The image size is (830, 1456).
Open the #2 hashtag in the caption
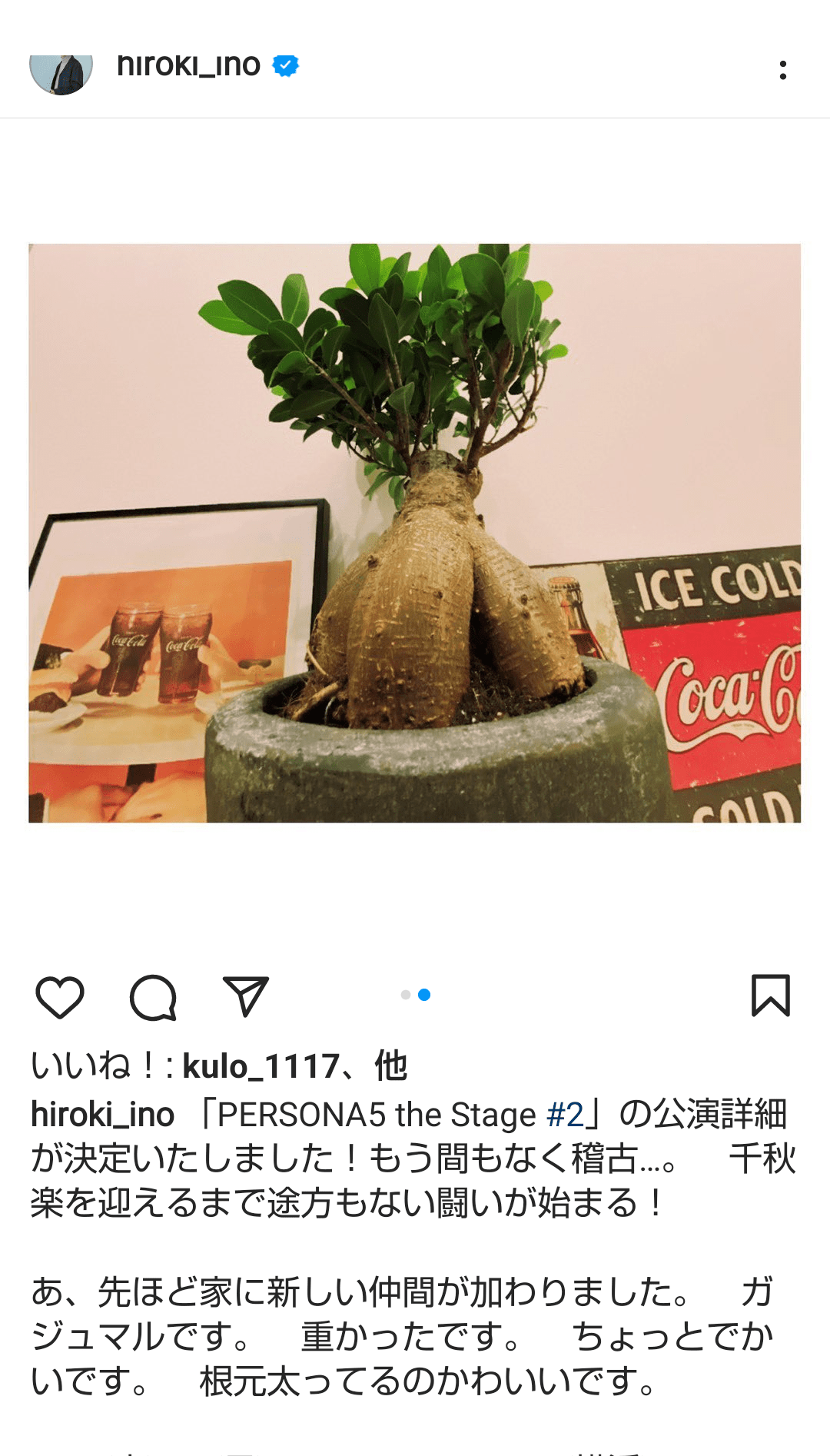pyautogui.click(x=565, y=1115)
